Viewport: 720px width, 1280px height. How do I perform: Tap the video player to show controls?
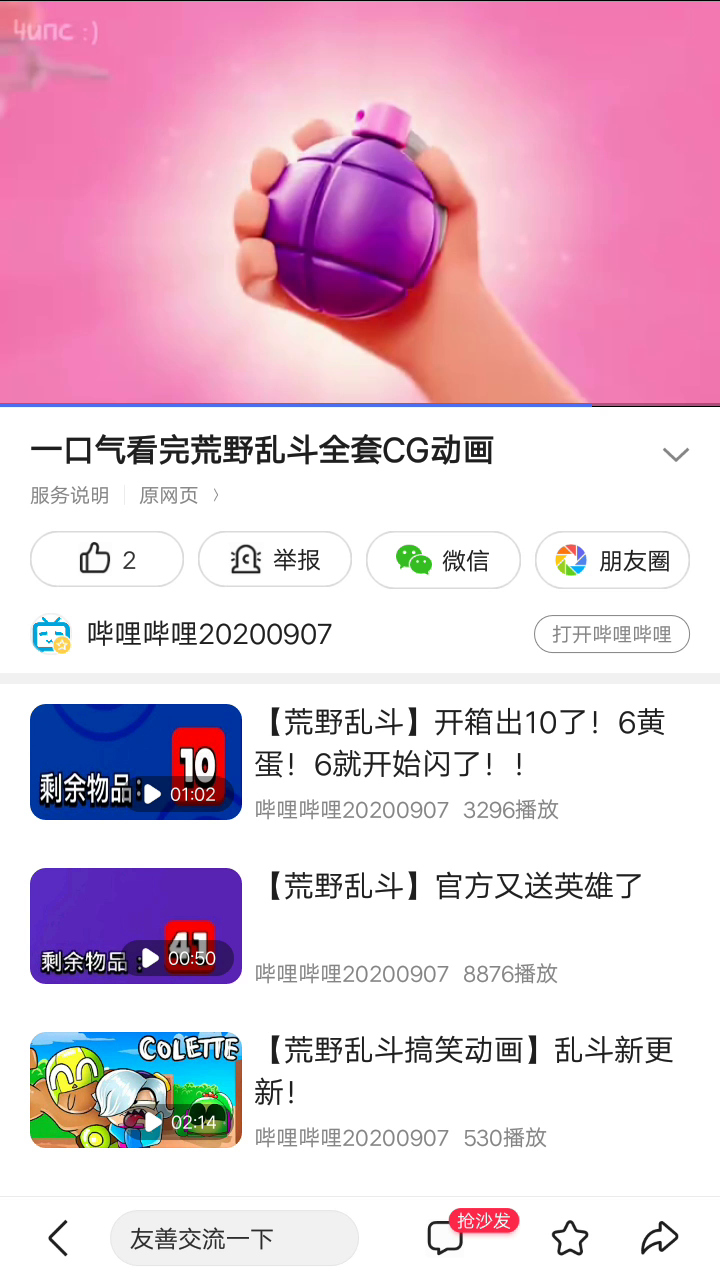(360, 200)
